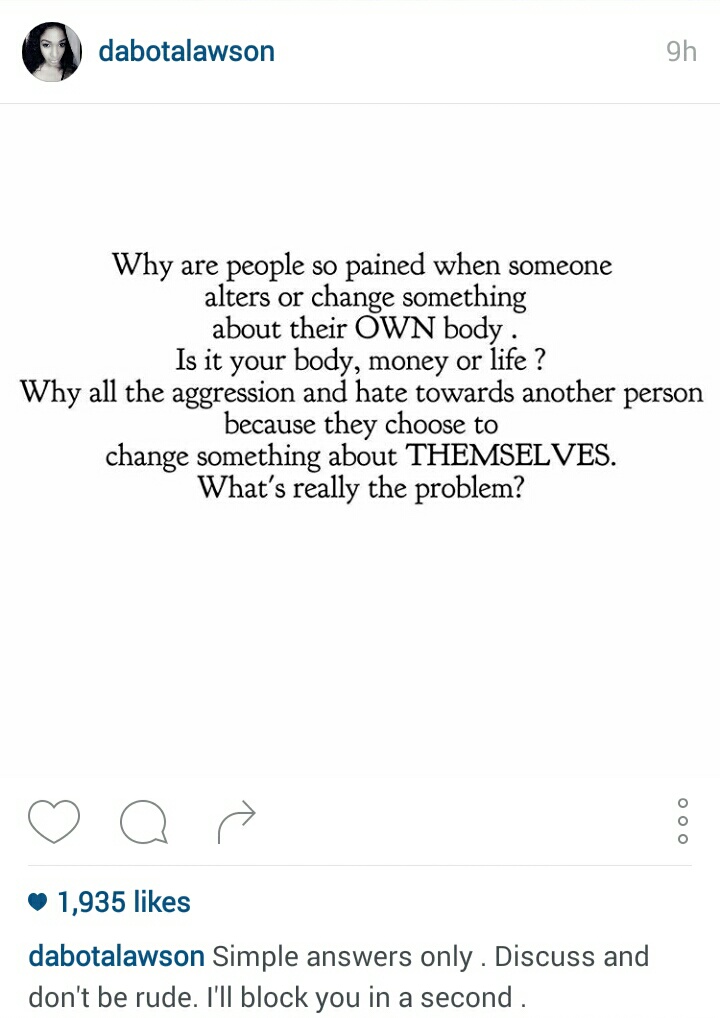
Task: Like this post with the heart icon
Action: point(54,821)
